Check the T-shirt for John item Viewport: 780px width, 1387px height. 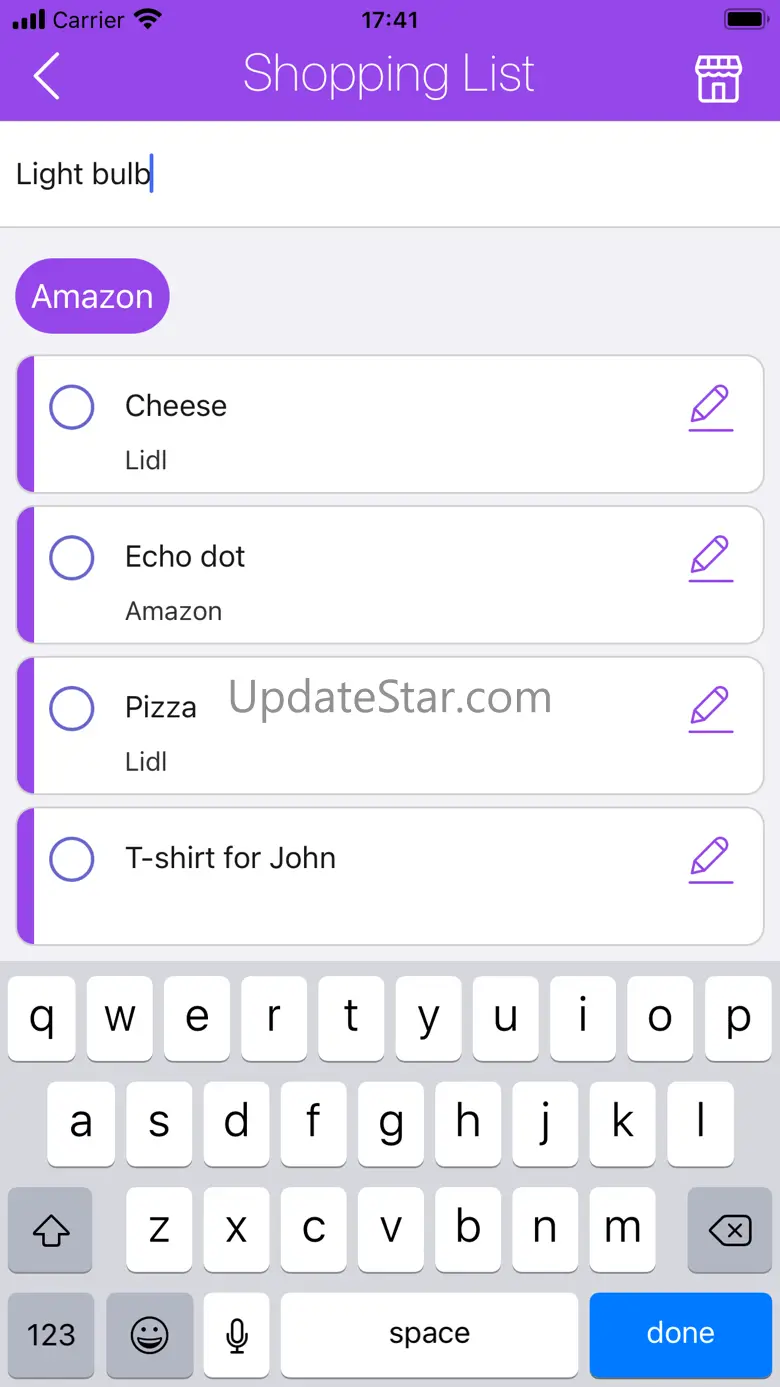tap(72, 859)
